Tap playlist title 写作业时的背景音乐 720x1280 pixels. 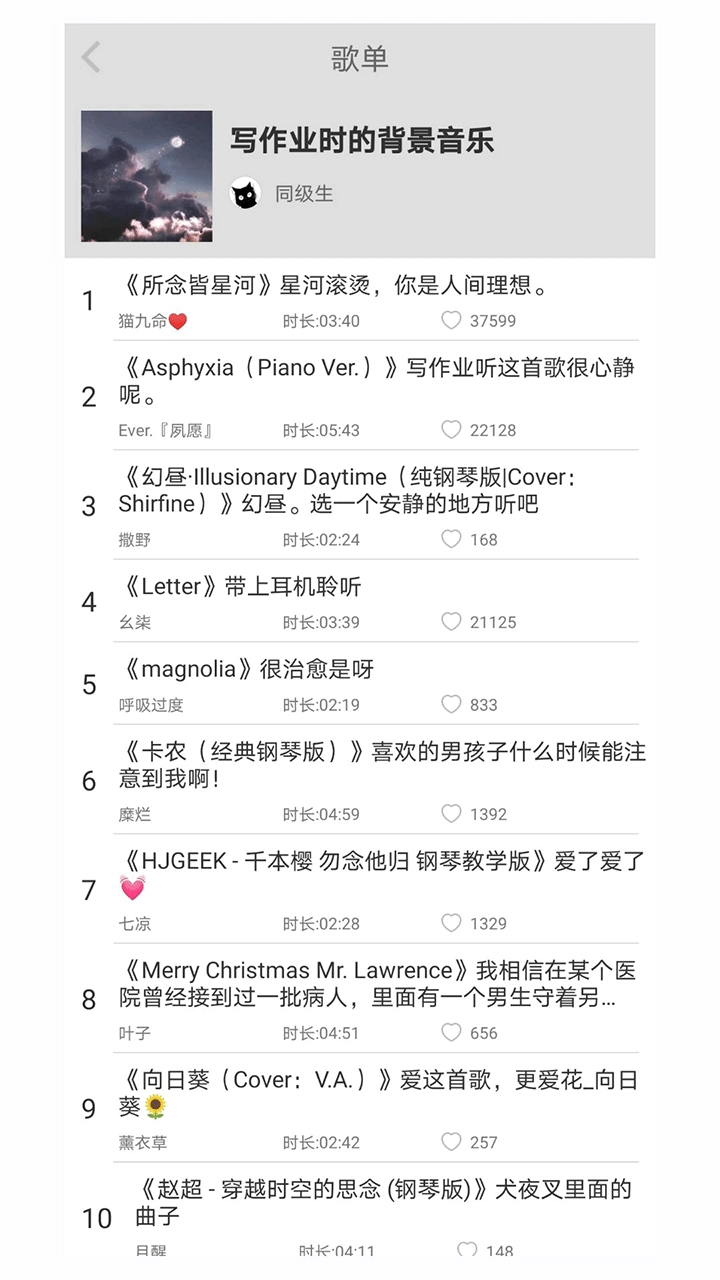pyautogui.click(x=367, y=142)
